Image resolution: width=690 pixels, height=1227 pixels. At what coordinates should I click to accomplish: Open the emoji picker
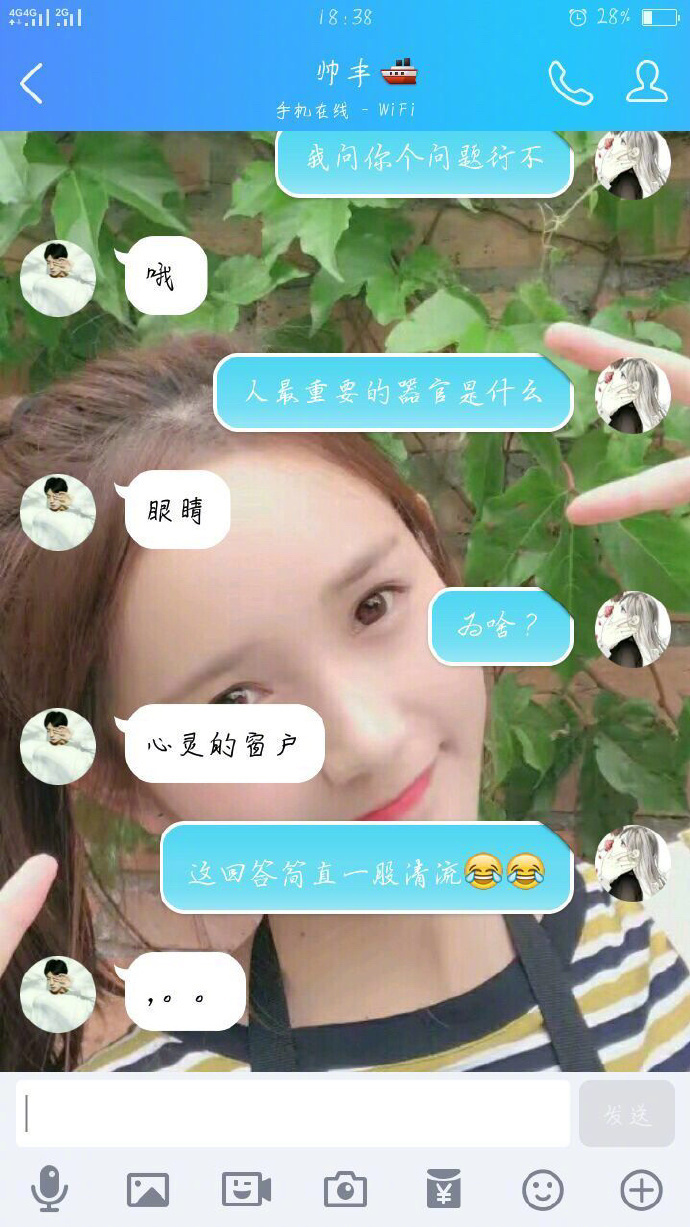[542, 1190]
